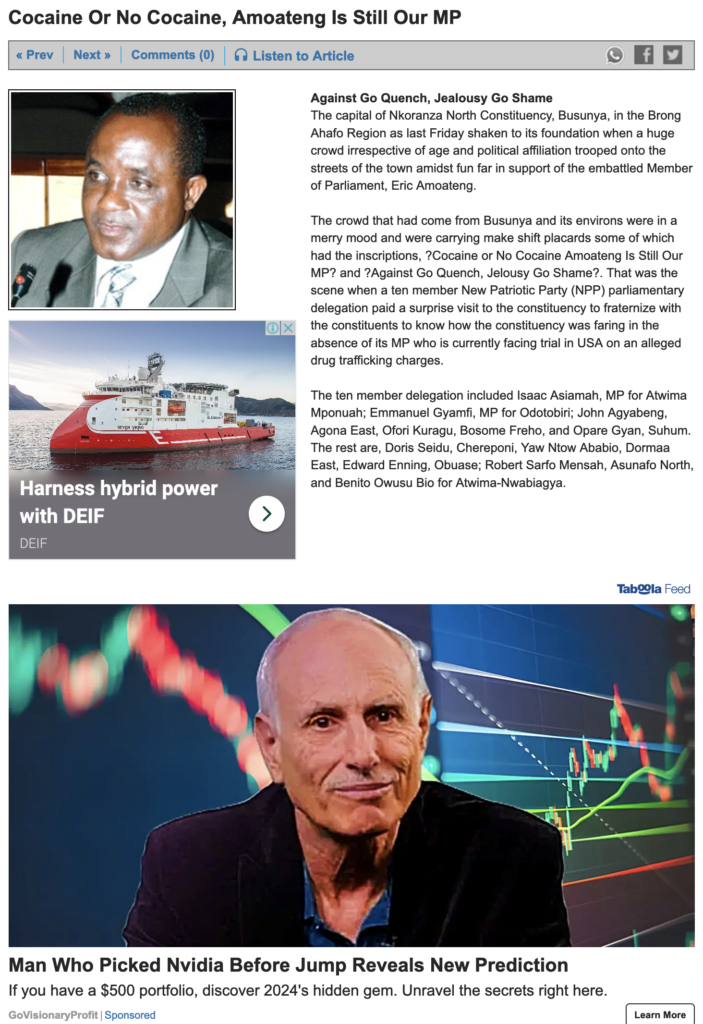This screenshot has width=703, height=1024.
Task: Close the DEIF ad with the X
Action: tap(288, 328)
